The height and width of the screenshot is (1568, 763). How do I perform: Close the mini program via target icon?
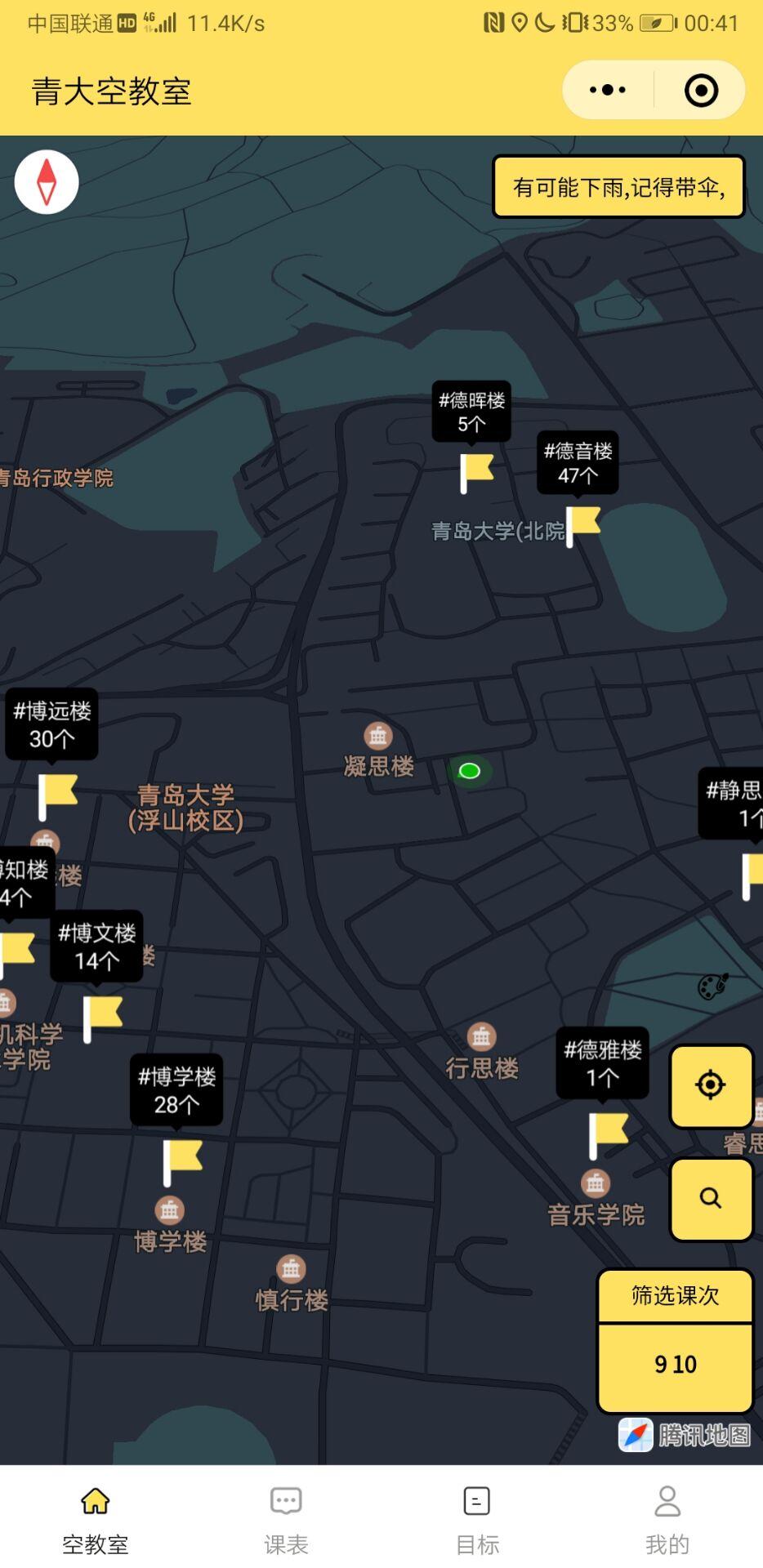click(701, 90)
